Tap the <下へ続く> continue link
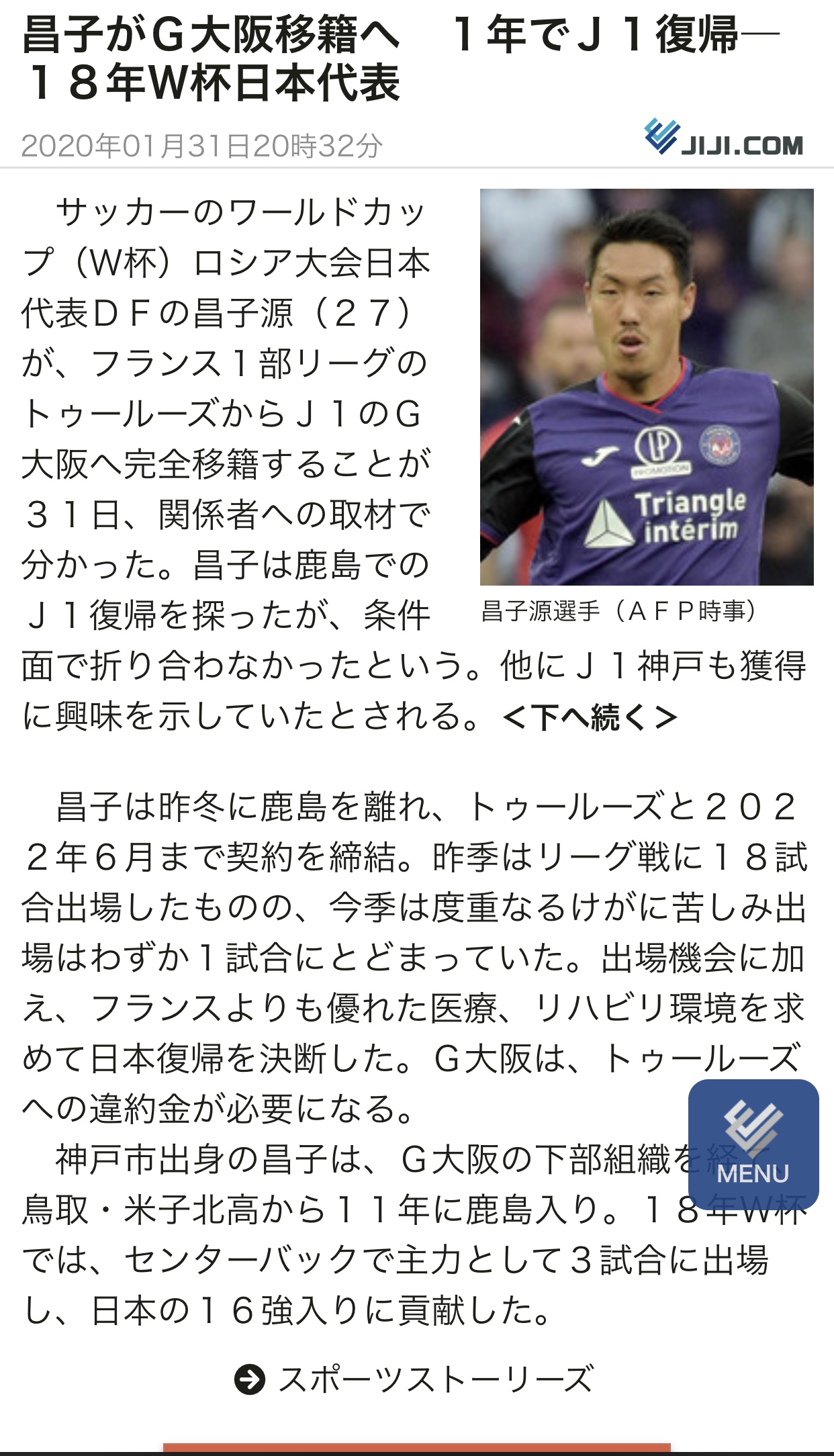 click(x=589, y=717)
